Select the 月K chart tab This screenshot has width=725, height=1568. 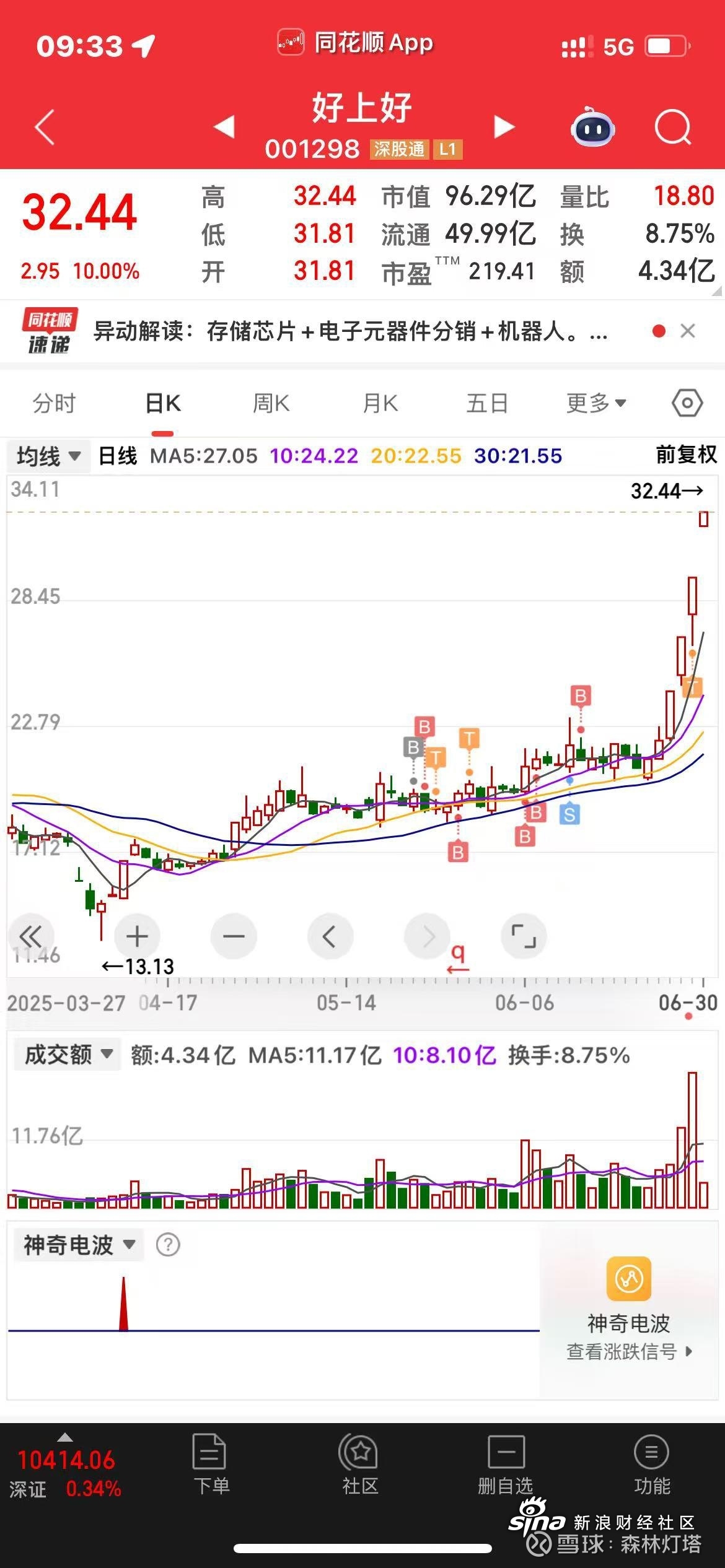[380, 403]
